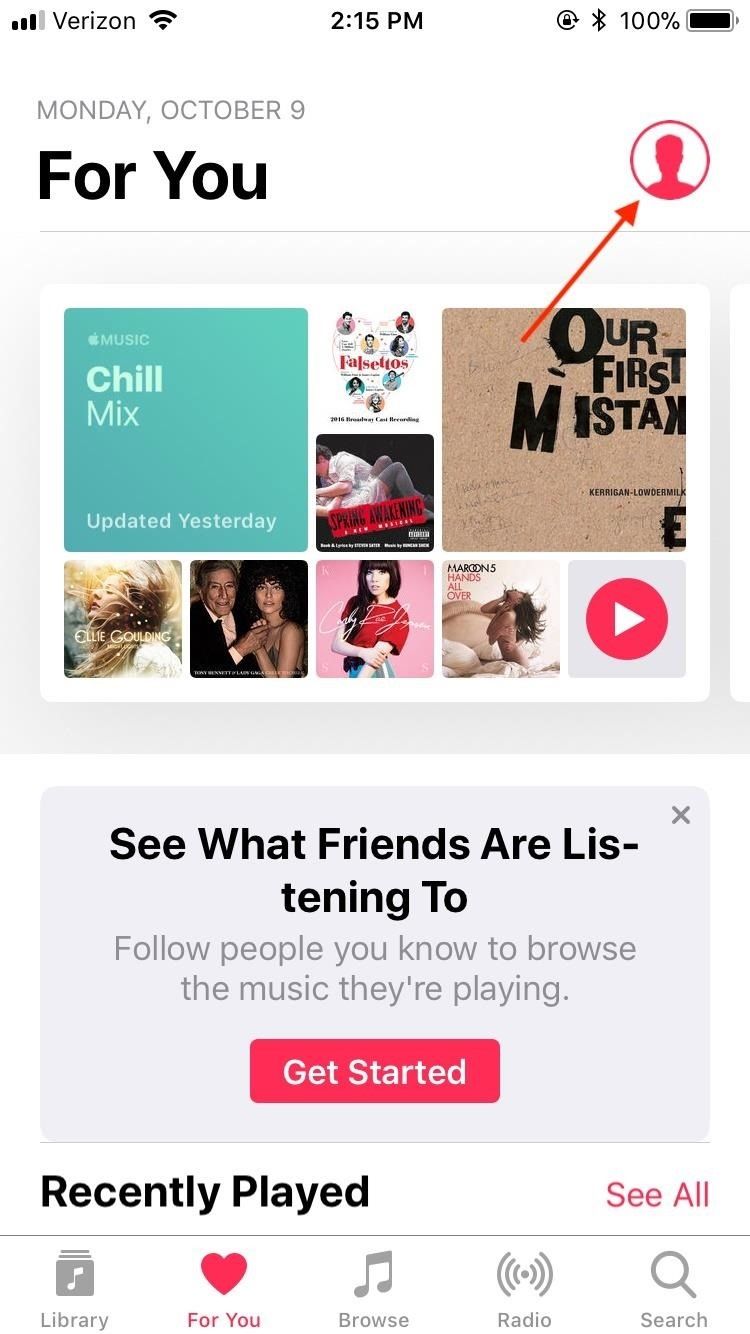
Task: Tap the orientation lock icon
Action: [x=566, y=18]
